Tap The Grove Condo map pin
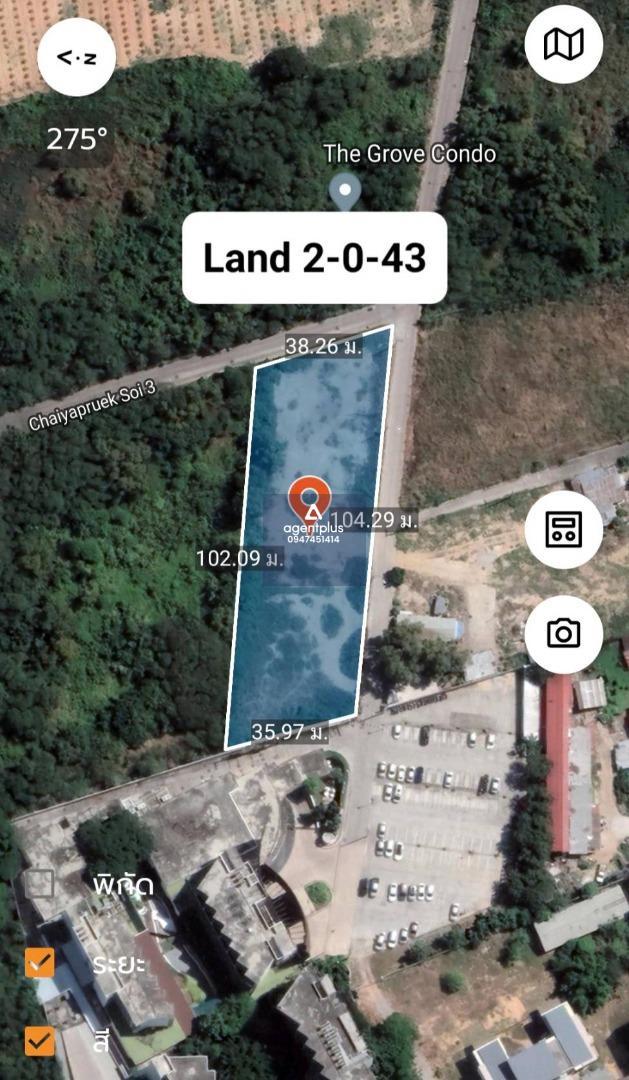This screenshot has width=629, height=1080. [344, 191]
